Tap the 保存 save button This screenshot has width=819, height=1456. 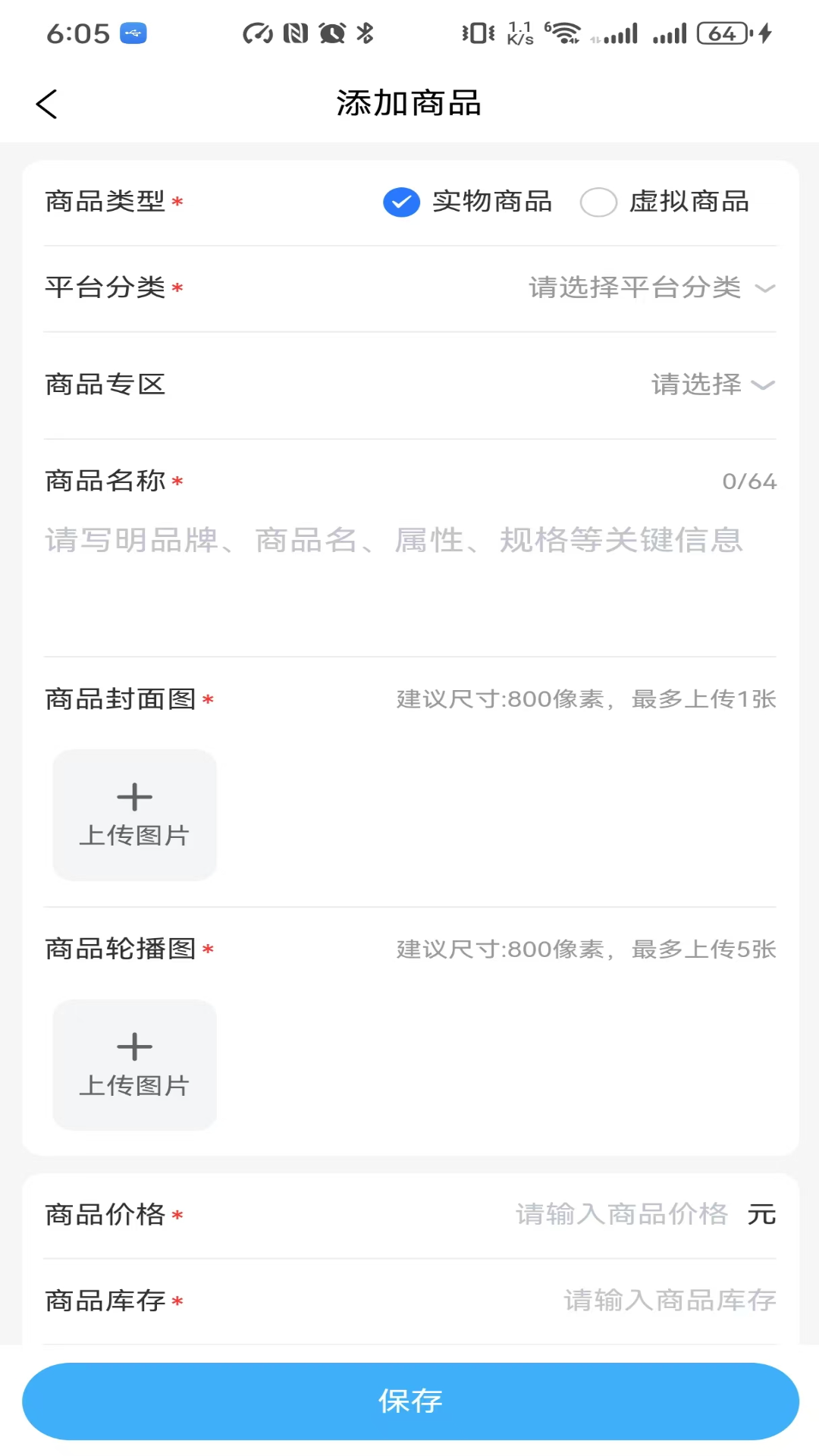click(409, 1401)
